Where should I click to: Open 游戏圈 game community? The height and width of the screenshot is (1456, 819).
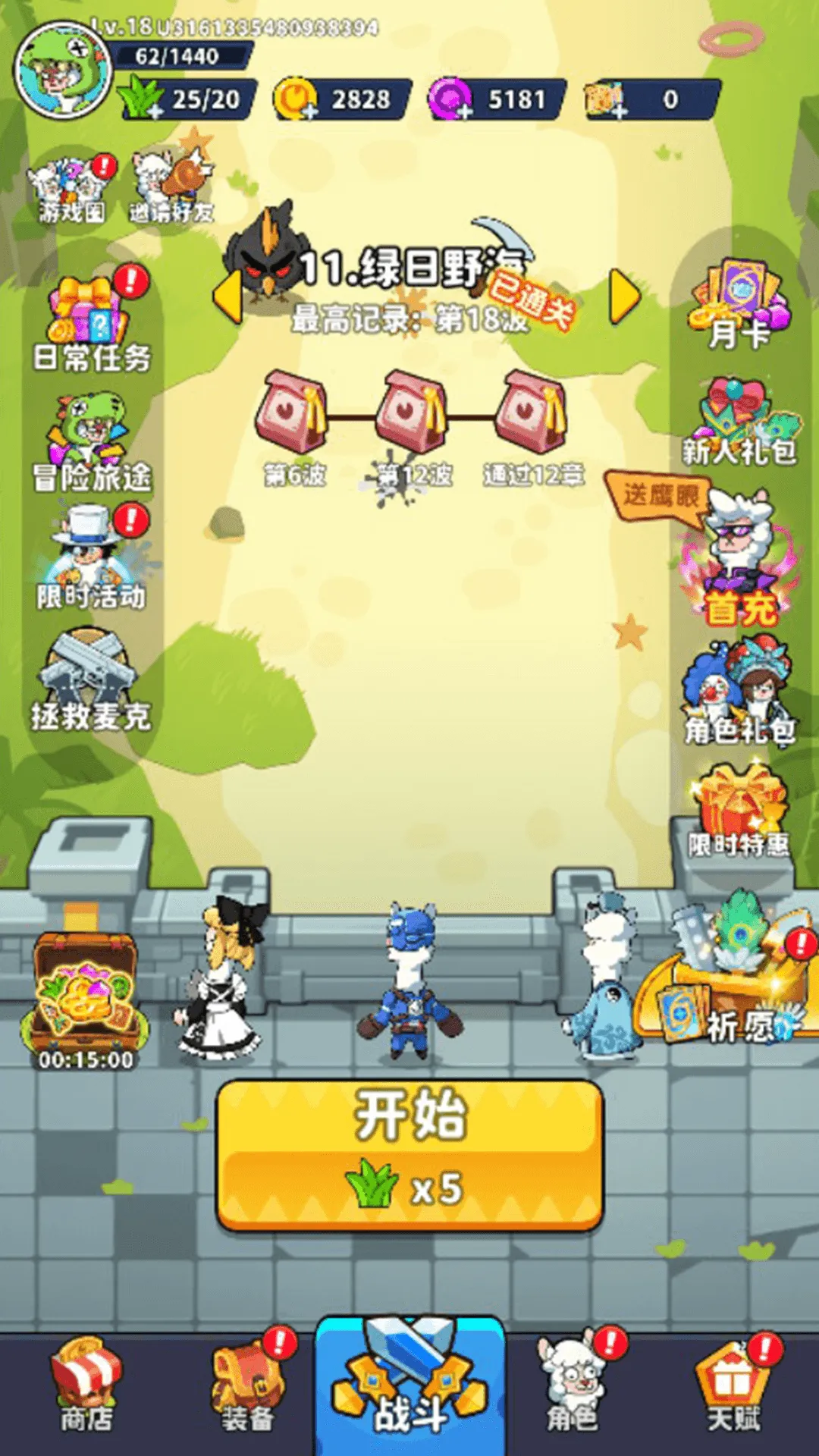pyautogui.click(x=72, y=190)
